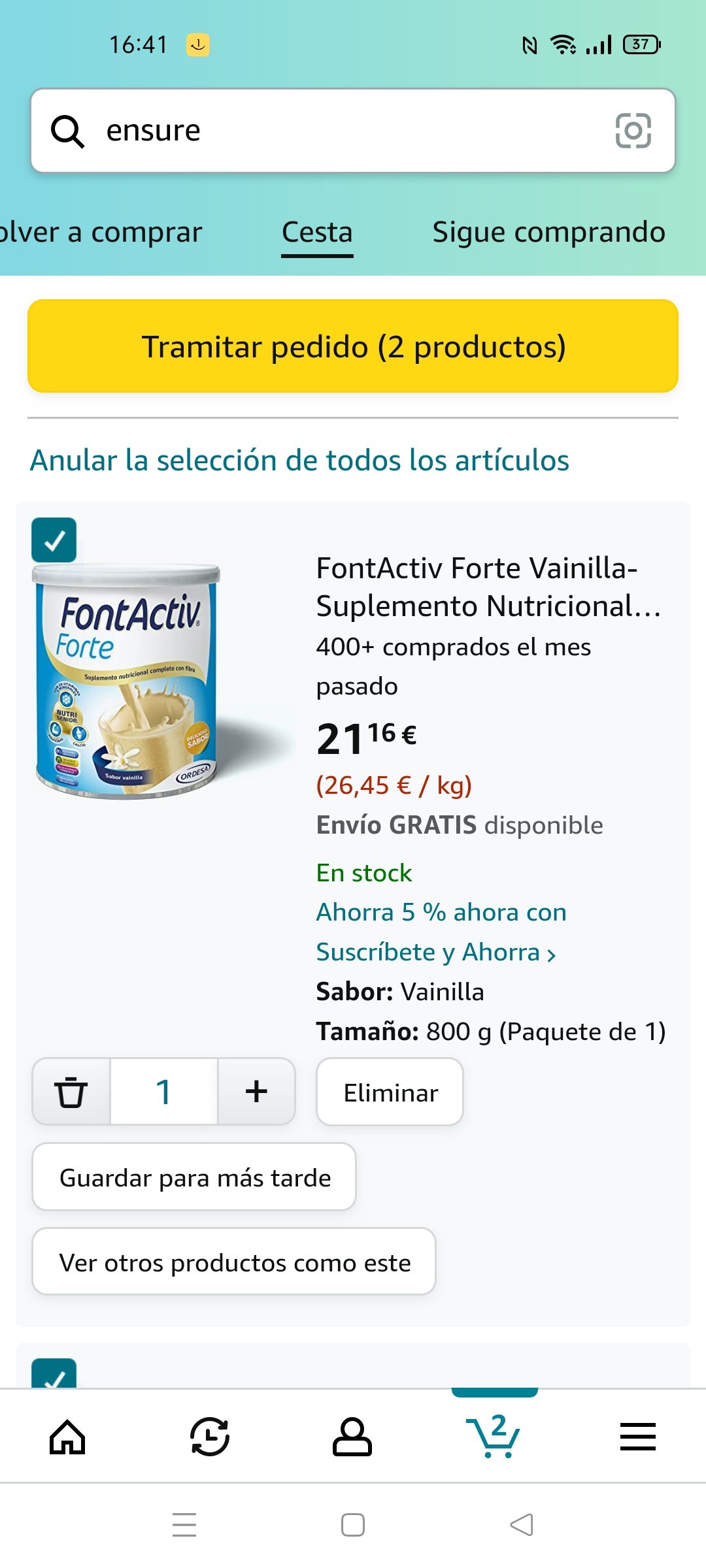Viewport: 706px width, 1568px height.
Task: Tap Guardar para más tarde
Action: [x=194, y=1177]
